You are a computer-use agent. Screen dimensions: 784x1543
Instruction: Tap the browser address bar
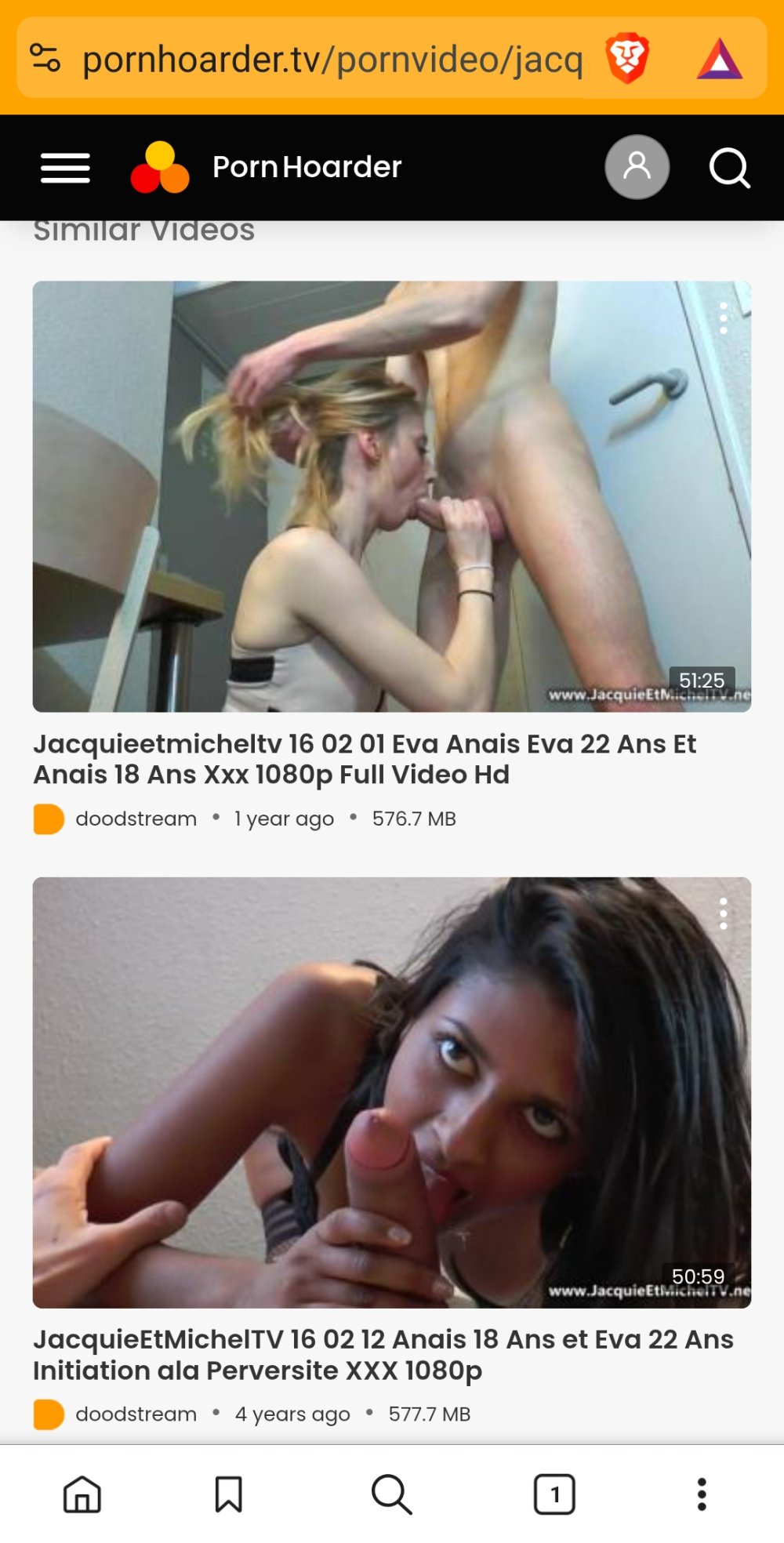[332, 60]
